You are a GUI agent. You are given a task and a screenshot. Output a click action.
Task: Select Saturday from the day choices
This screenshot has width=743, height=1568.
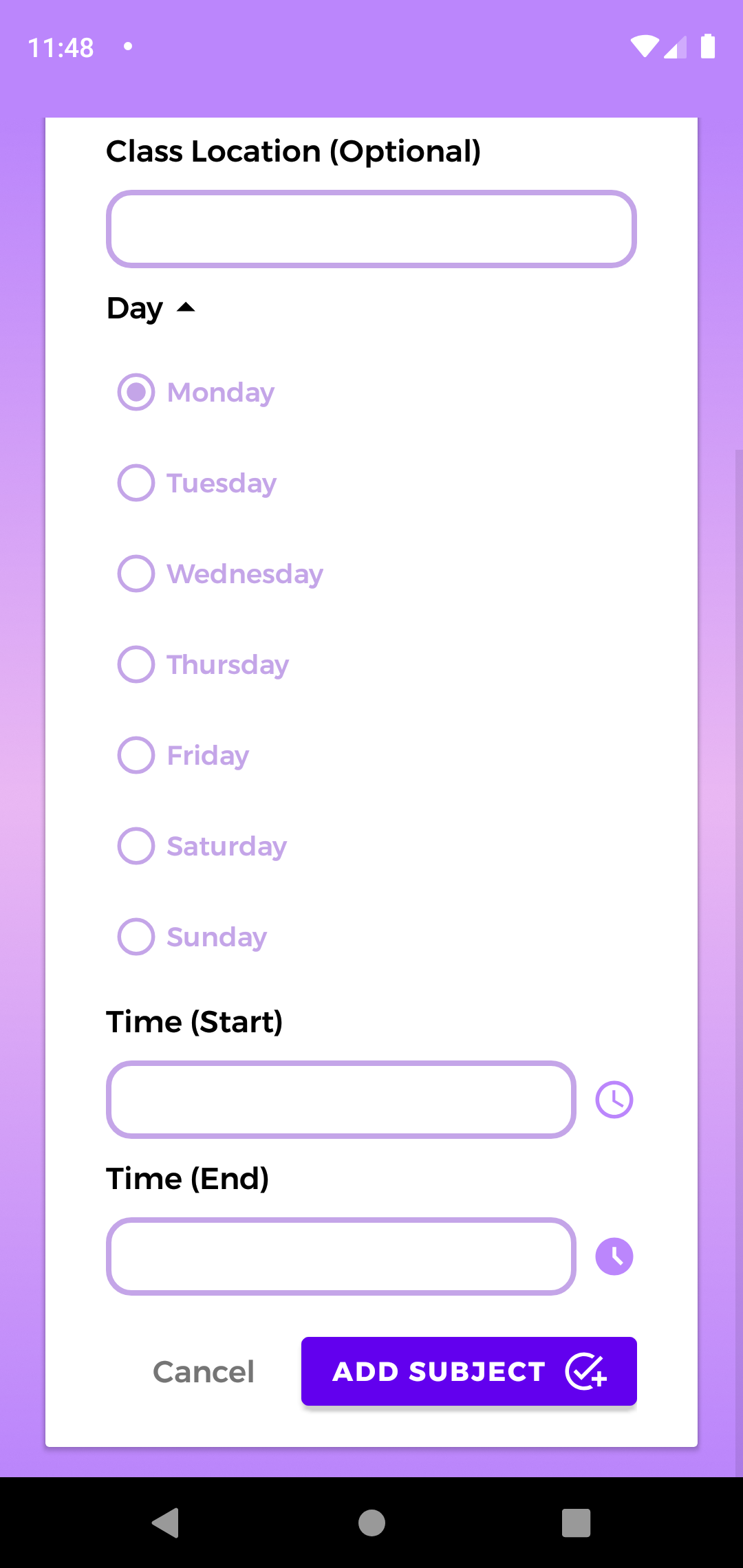(x=136, y=846)
